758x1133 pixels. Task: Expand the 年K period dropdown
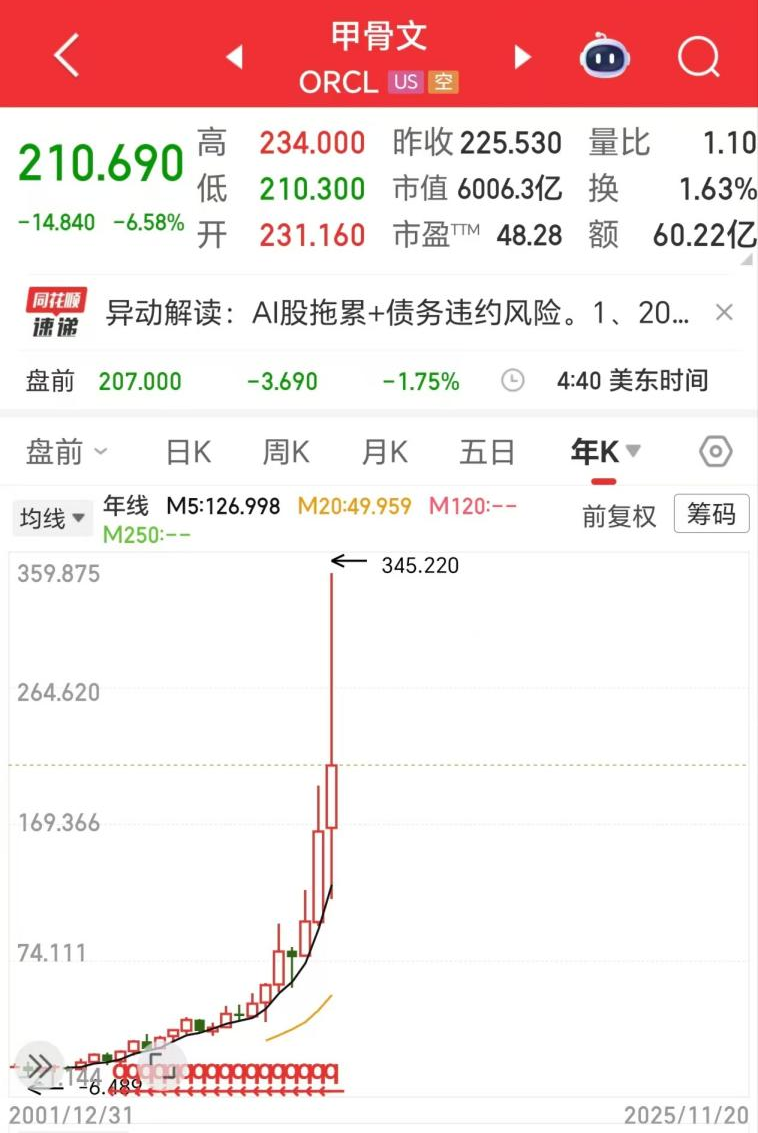click(606, 452)
